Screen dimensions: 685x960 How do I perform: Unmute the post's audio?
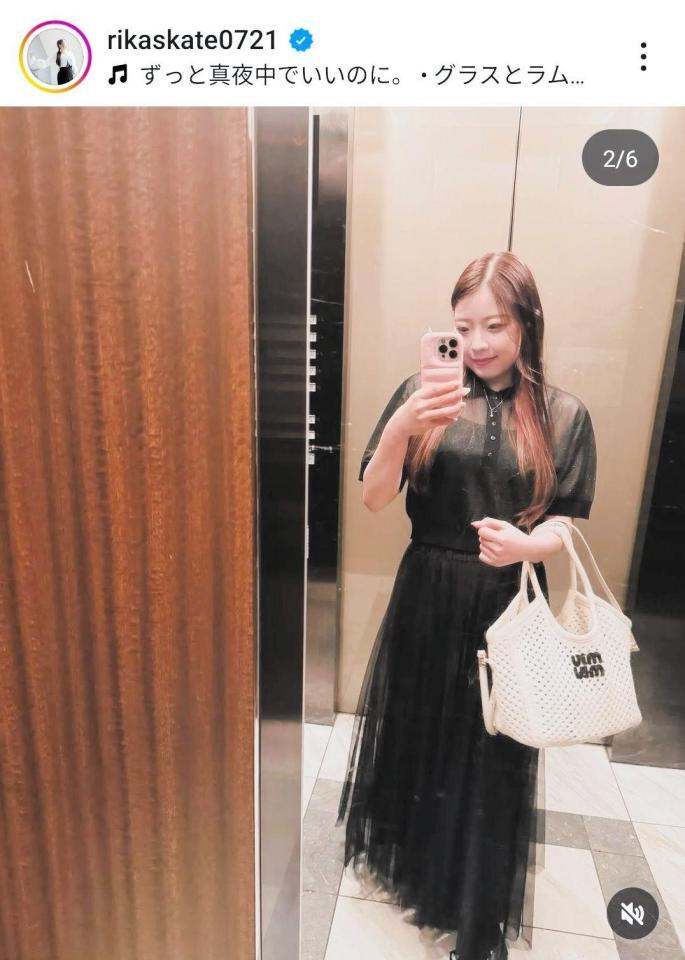(x=632, y=912)
